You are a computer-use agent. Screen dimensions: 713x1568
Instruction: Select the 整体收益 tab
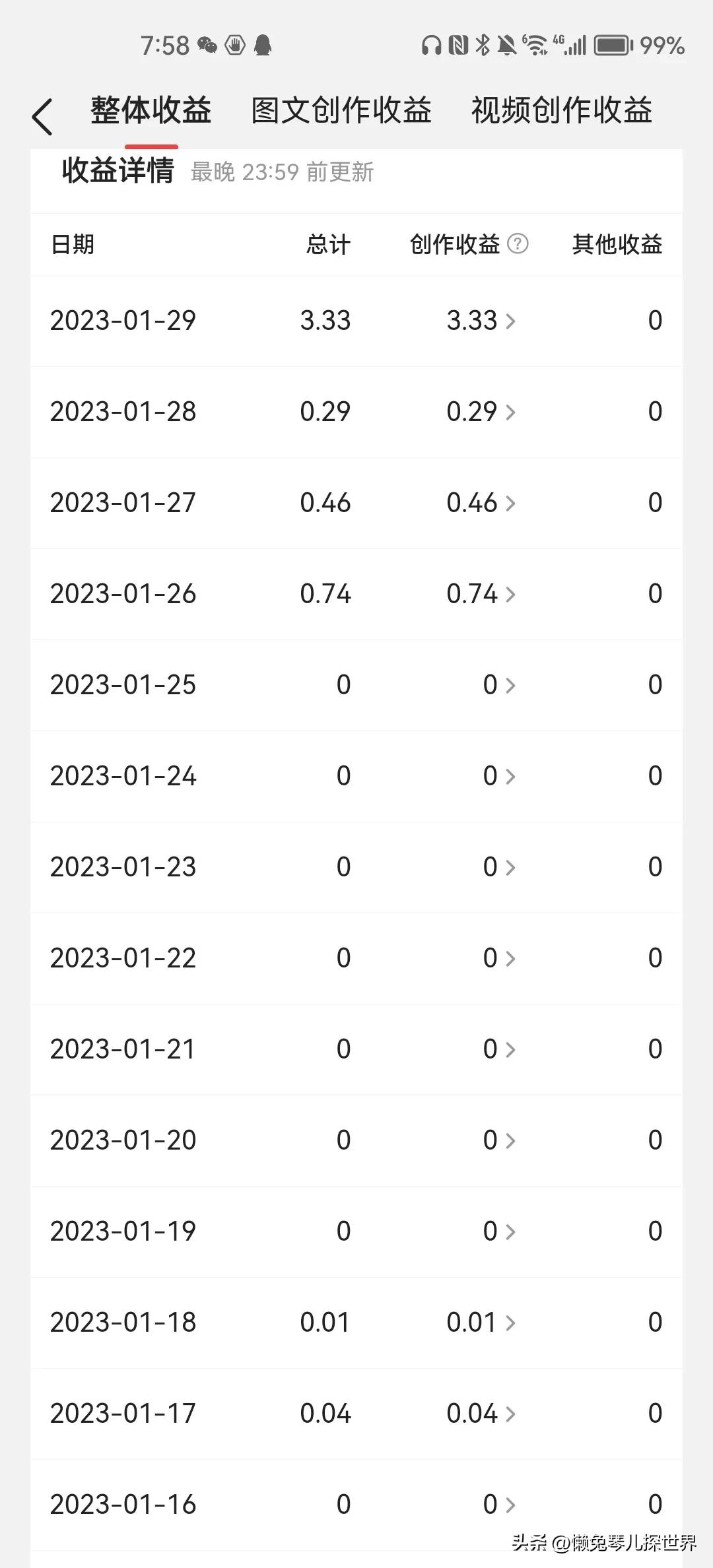[151, 110]
